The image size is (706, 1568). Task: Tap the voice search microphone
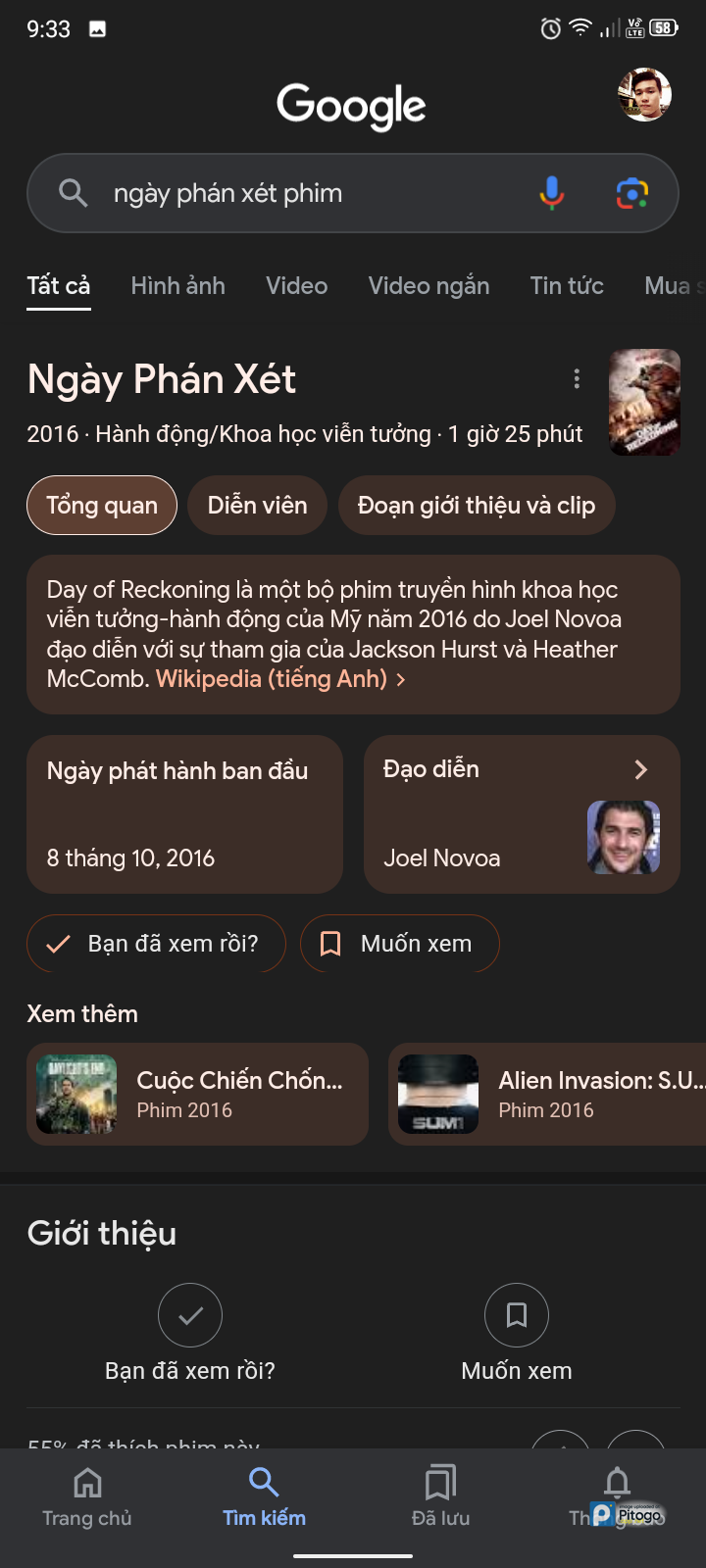[552, 193]
